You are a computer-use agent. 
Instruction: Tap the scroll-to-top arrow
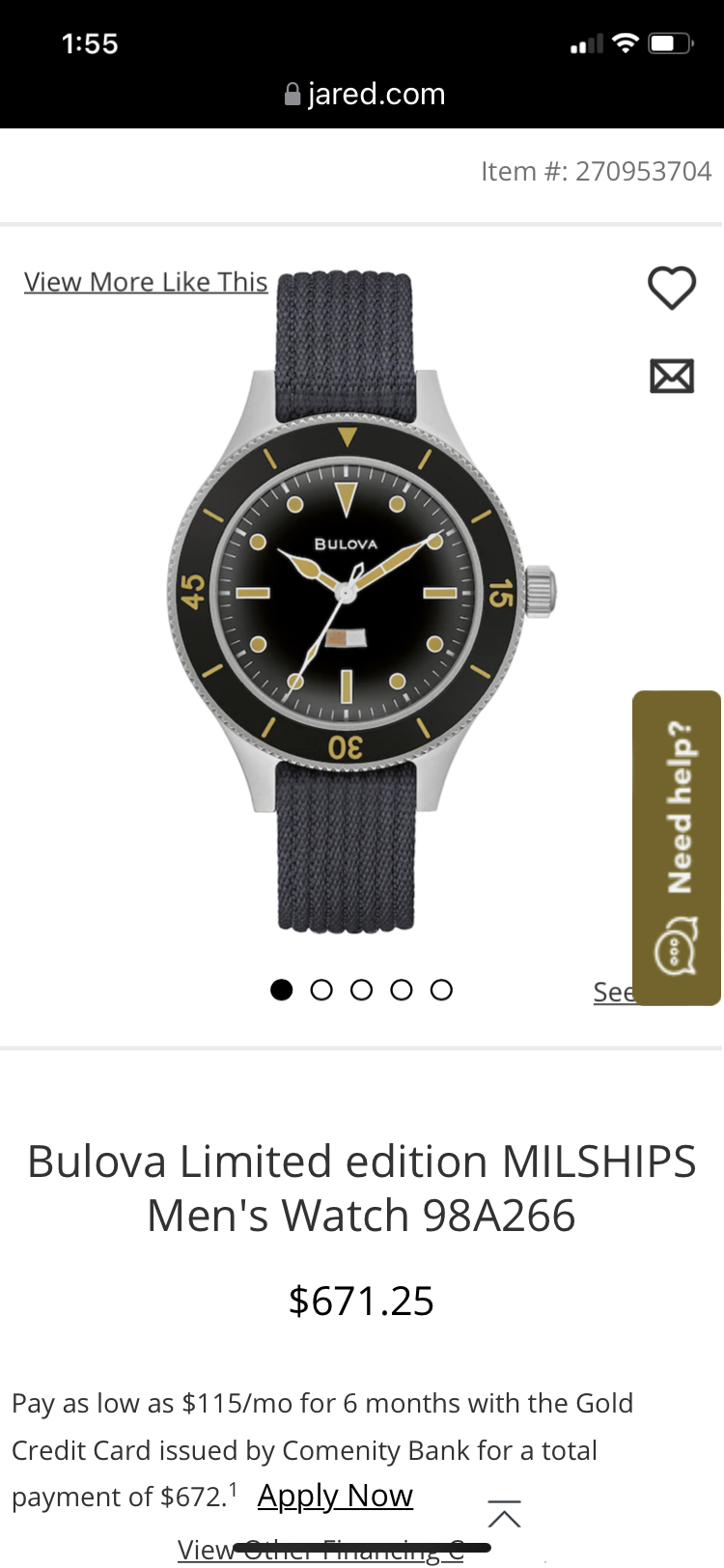[504, 1514]
